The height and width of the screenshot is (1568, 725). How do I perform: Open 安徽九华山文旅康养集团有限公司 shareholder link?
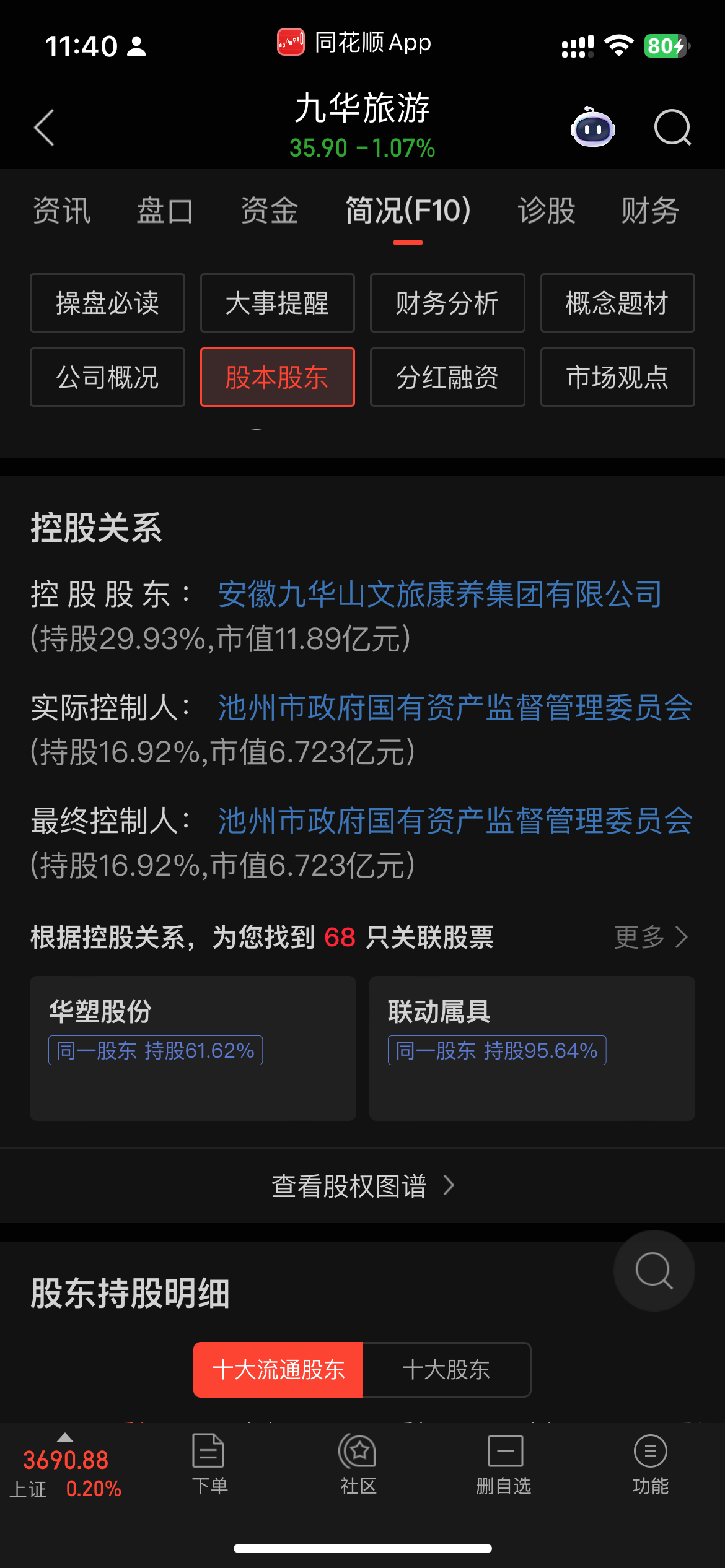point(440,594)
